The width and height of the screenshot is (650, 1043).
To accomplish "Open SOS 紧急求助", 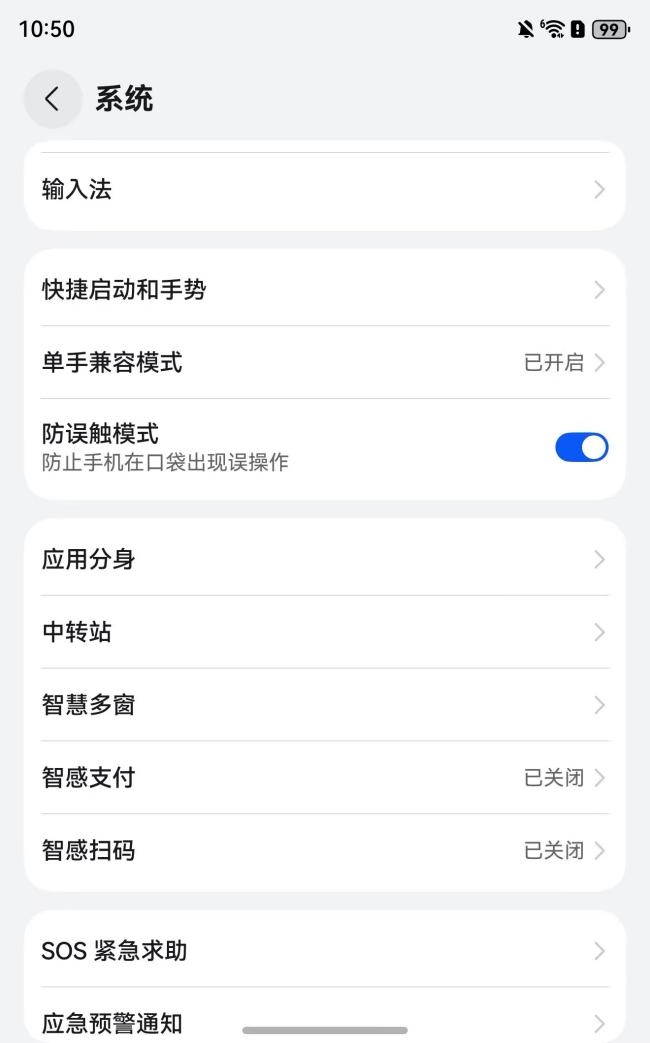I will point(325,951).
